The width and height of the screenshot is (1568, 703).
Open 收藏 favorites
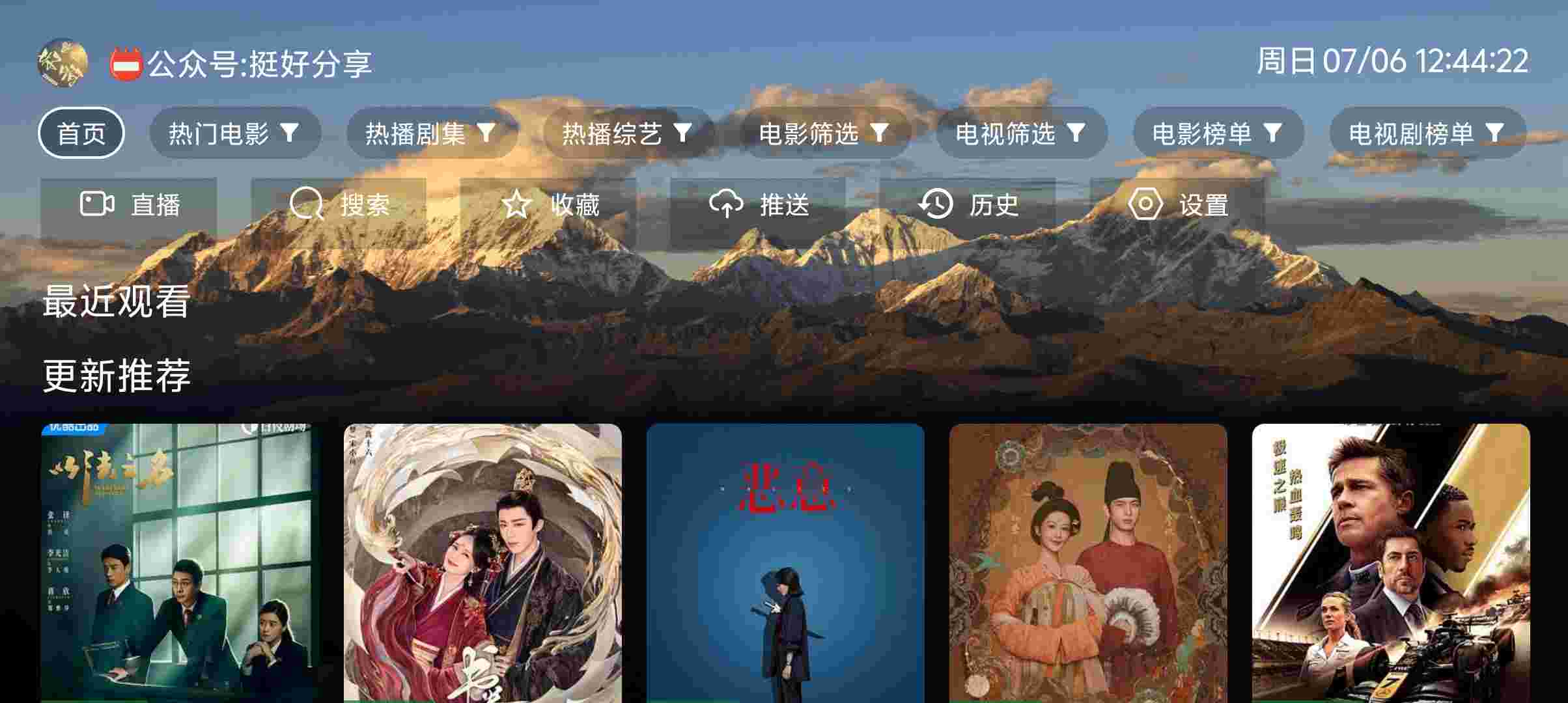(549, 205)
